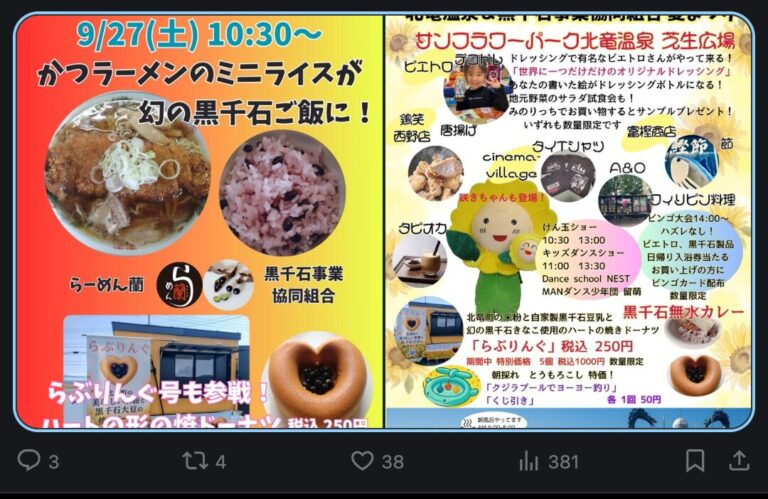
Task: Like this post
Action: click(362, 461)
